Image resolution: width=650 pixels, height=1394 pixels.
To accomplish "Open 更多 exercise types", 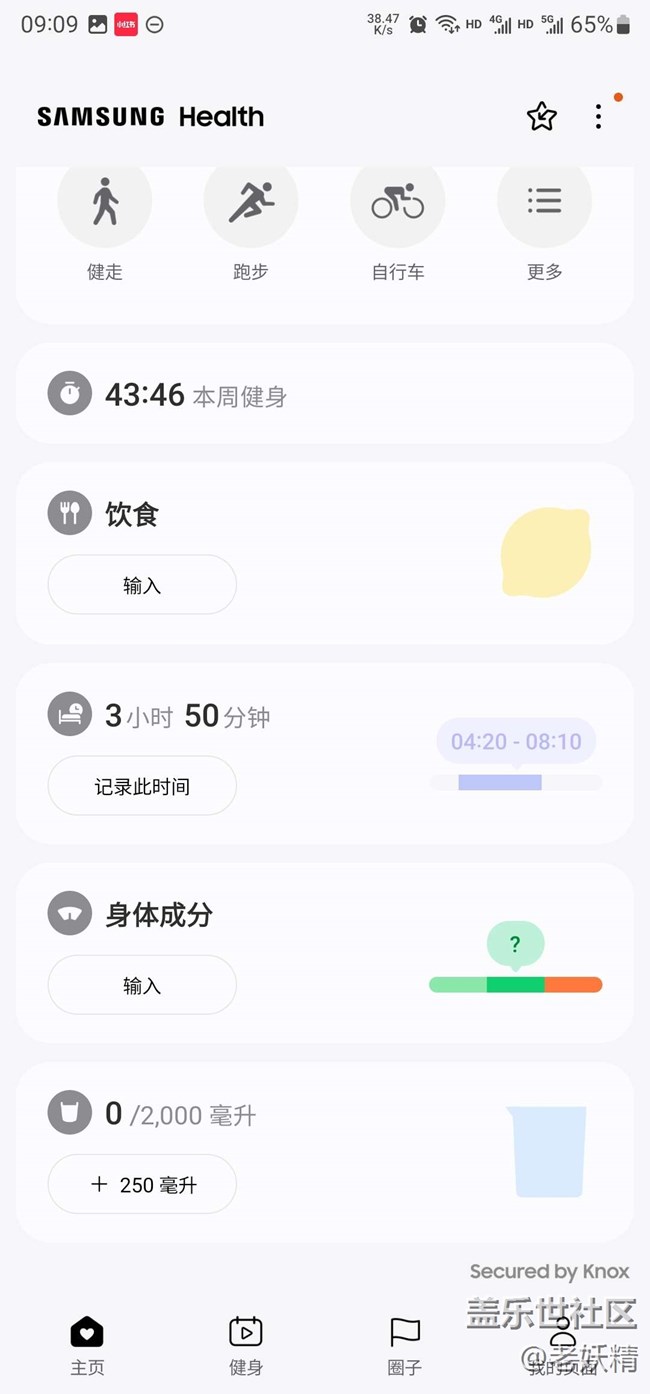I will (x=544, y=203).
